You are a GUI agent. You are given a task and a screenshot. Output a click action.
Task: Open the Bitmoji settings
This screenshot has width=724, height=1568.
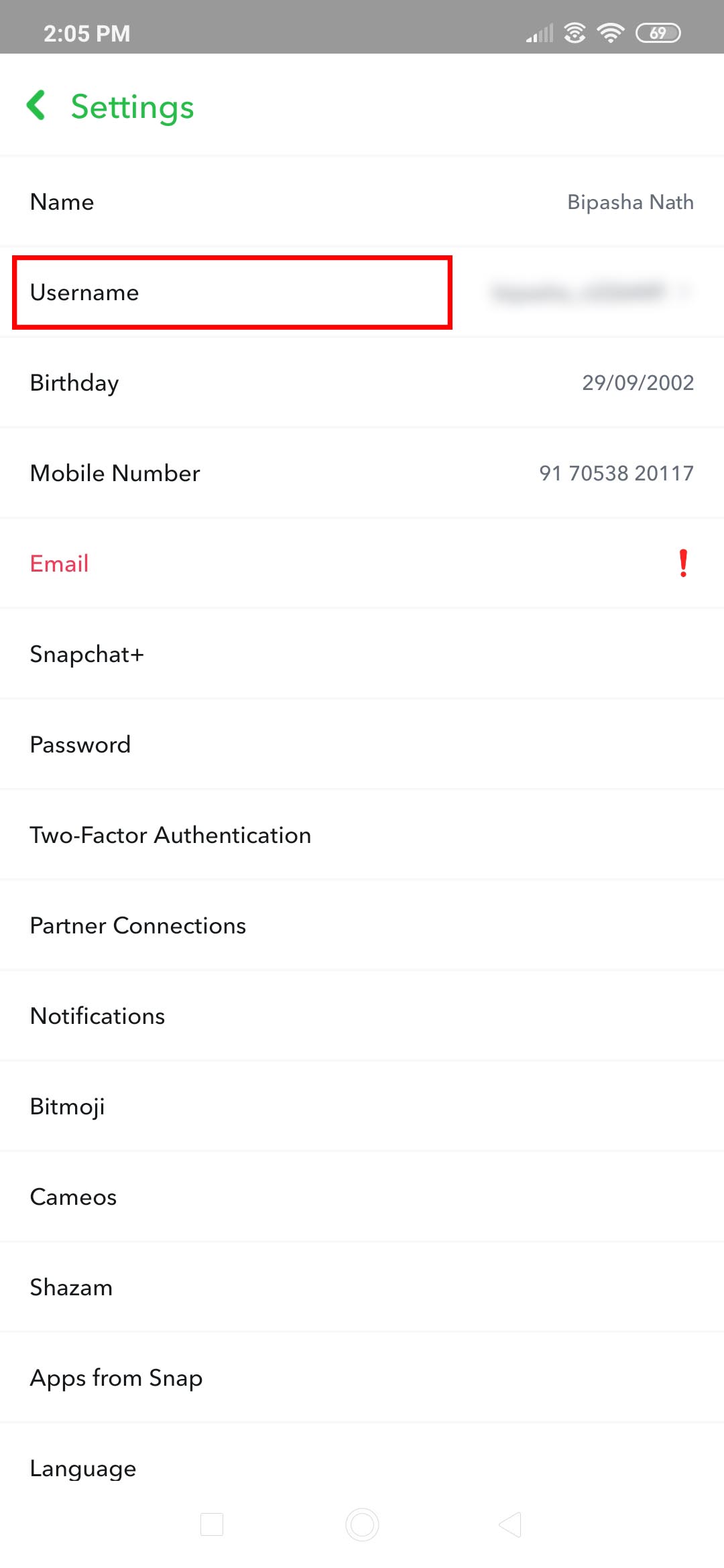tap(362, 1106)
